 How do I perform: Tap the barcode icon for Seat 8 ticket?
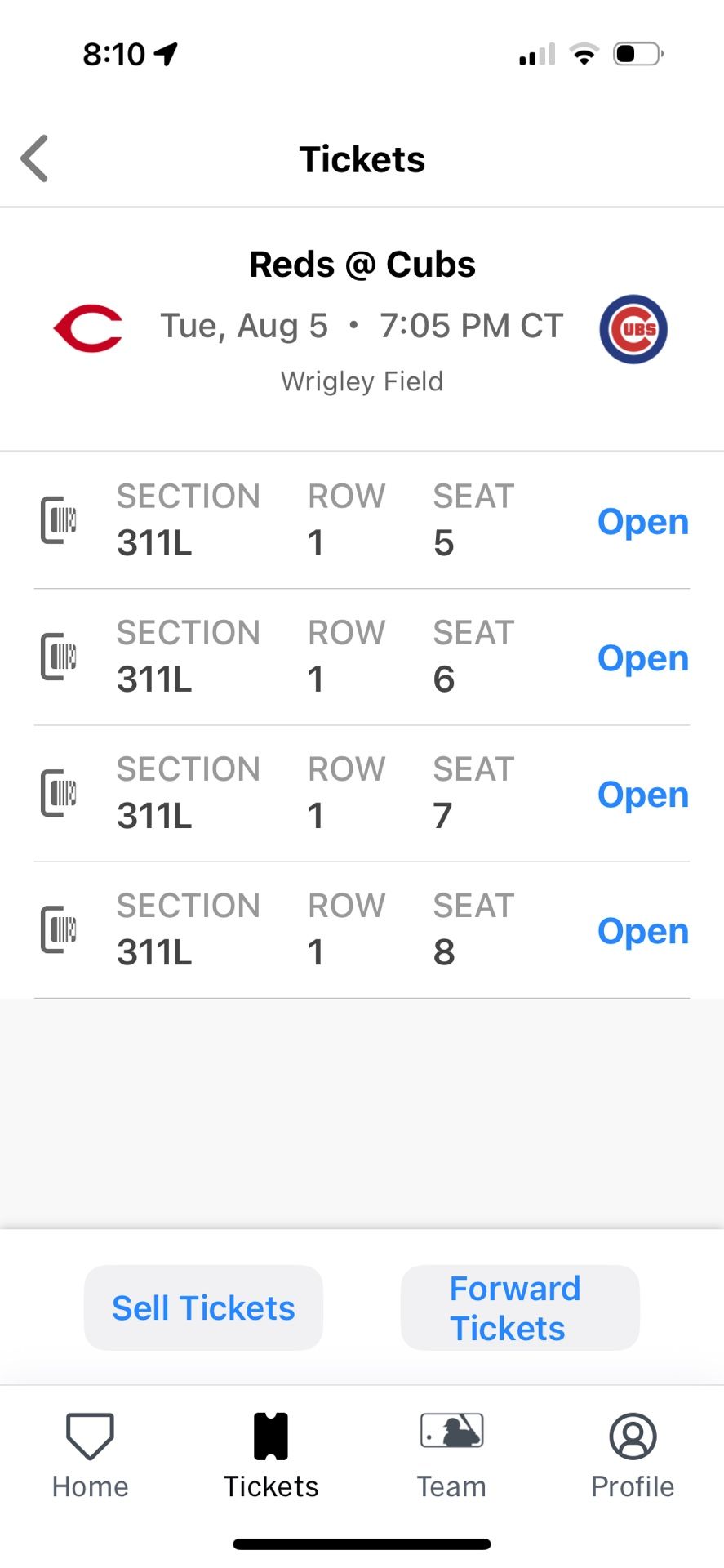click(58, 929)
